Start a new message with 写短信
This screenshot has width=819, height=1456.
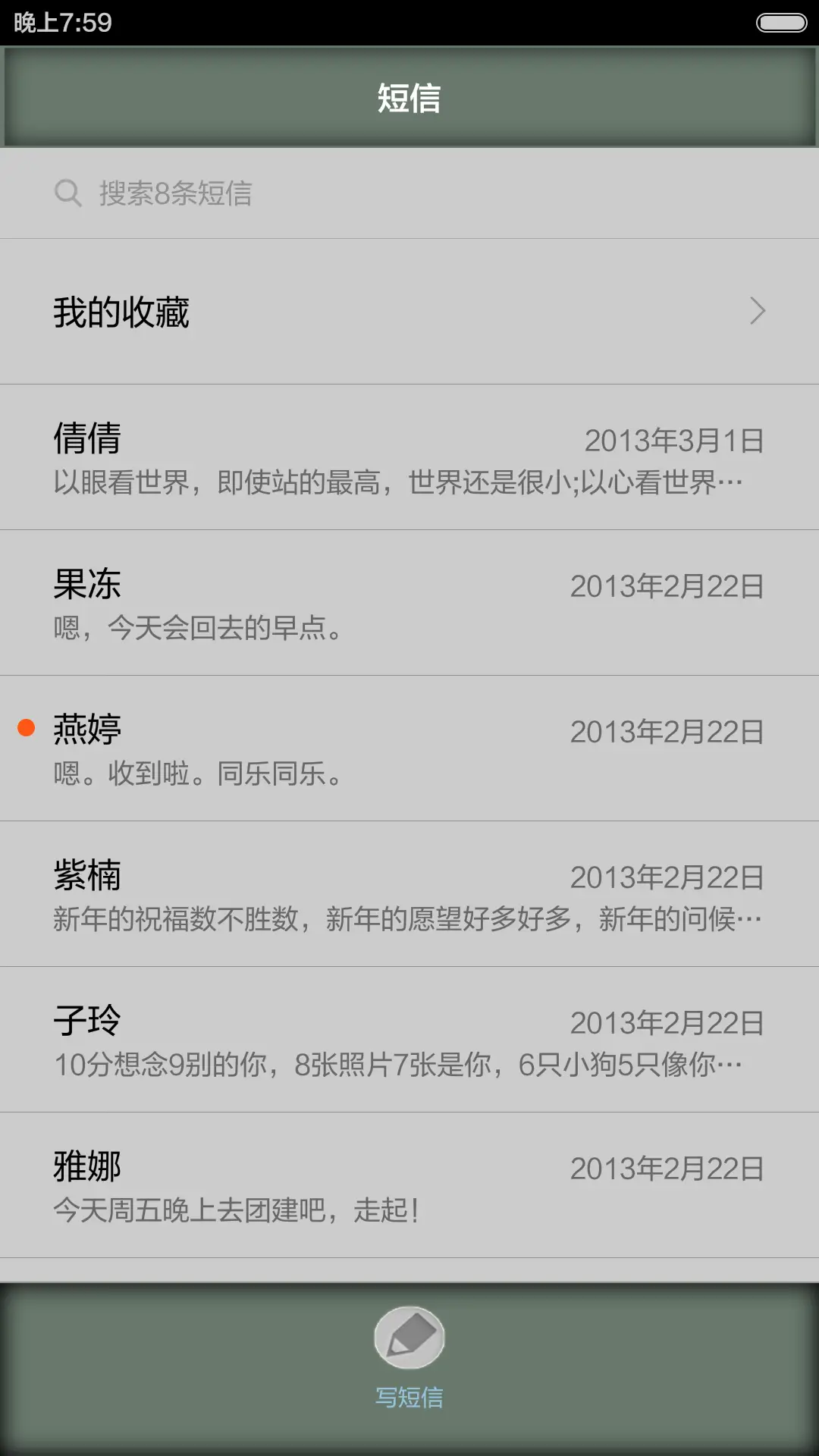(x=409, y=1397)
